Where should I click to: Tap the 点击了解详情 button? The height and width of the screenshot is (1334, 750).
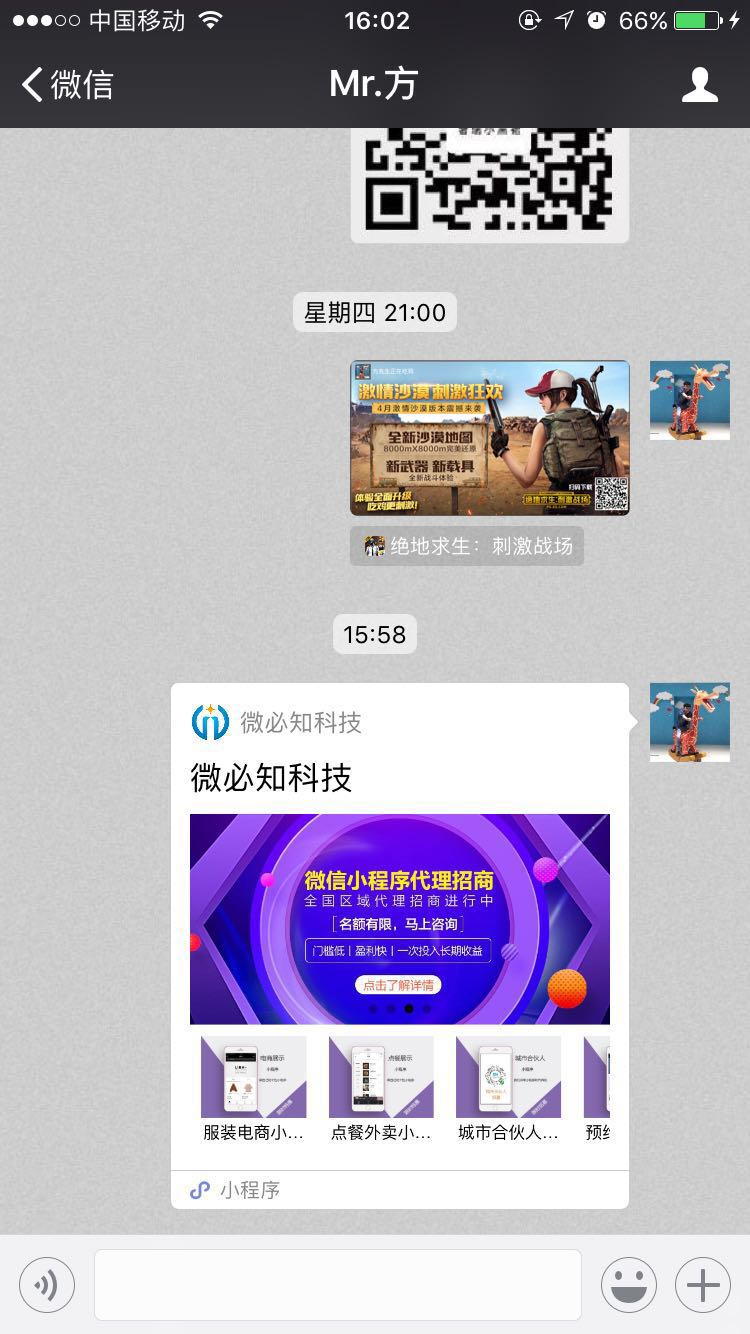click(399, 984)
